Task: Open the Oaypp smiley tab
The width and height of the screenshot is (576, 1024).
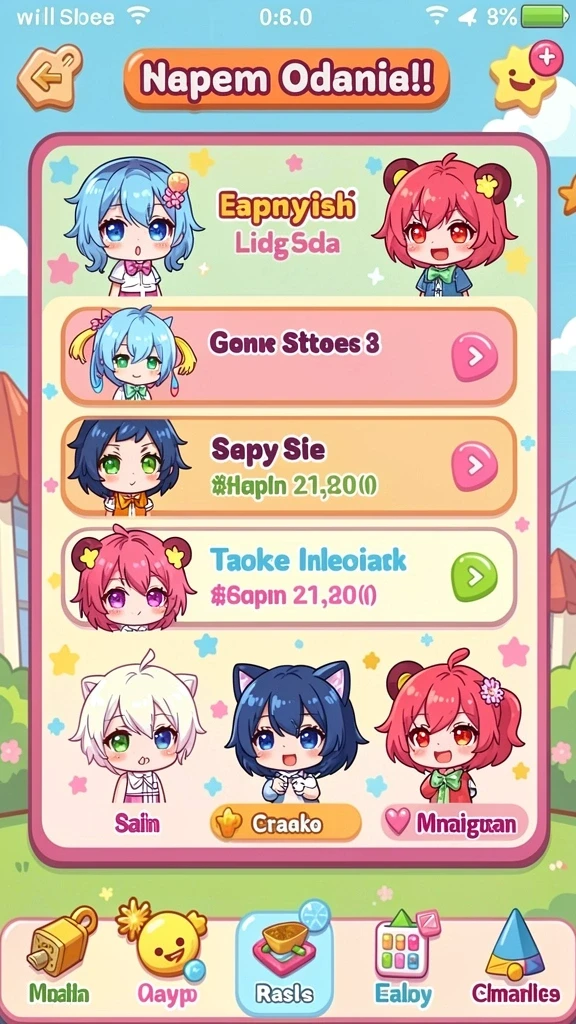Action: 165,959
